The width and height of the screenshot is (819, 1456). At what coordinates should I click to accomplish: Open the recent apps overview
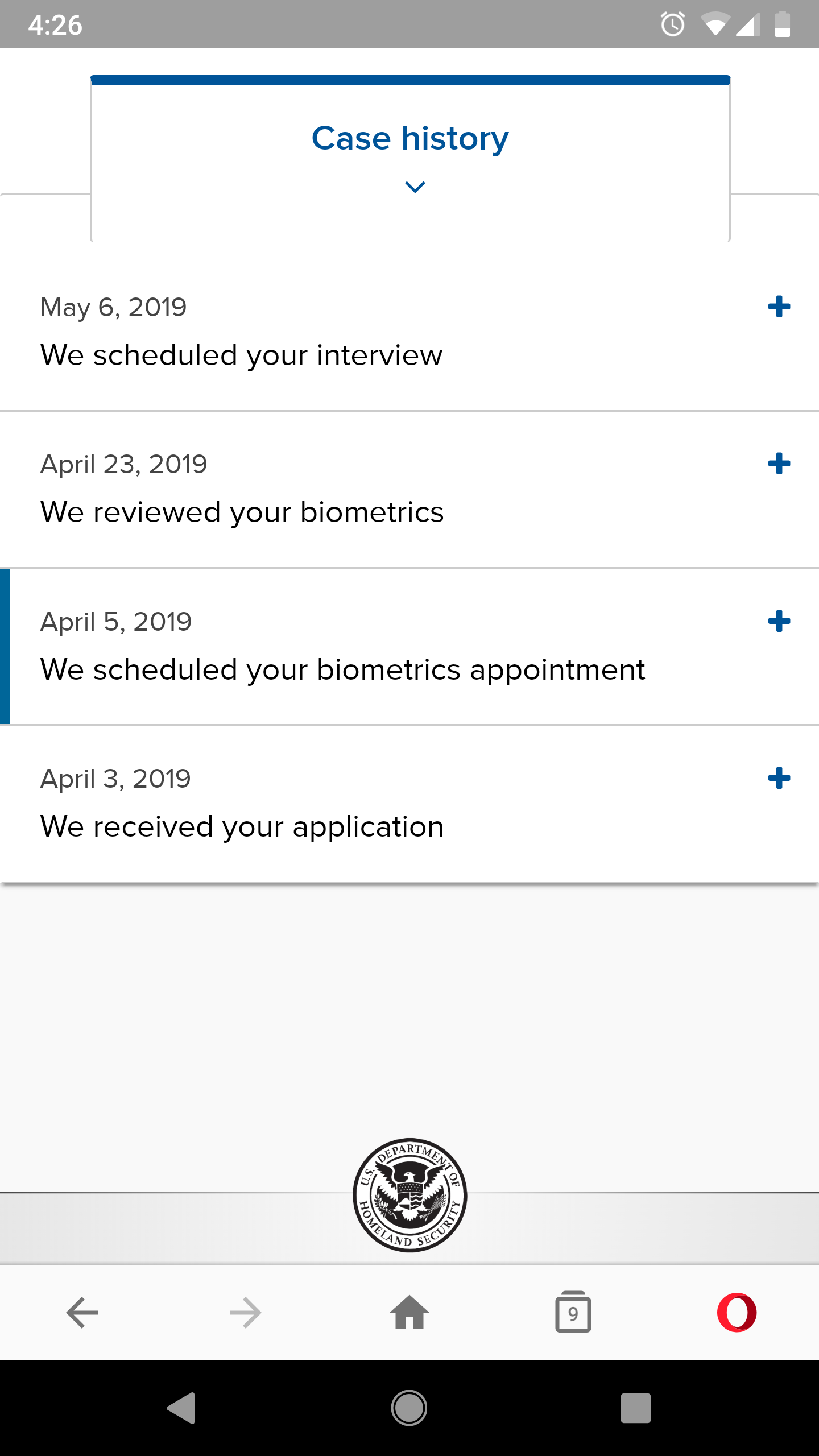(x=636, y=1408)
